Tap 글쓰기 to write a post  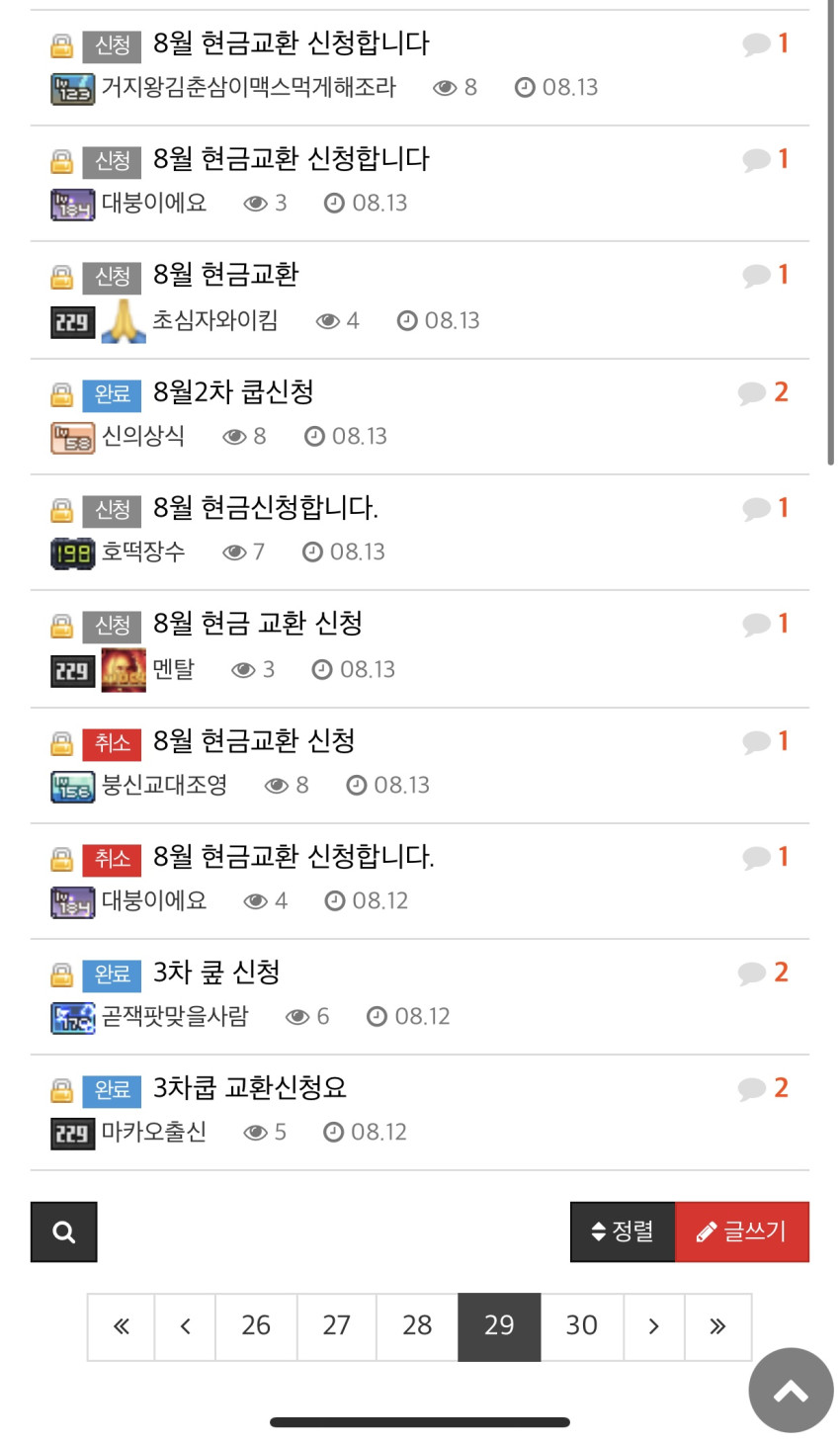[742, 1231]
